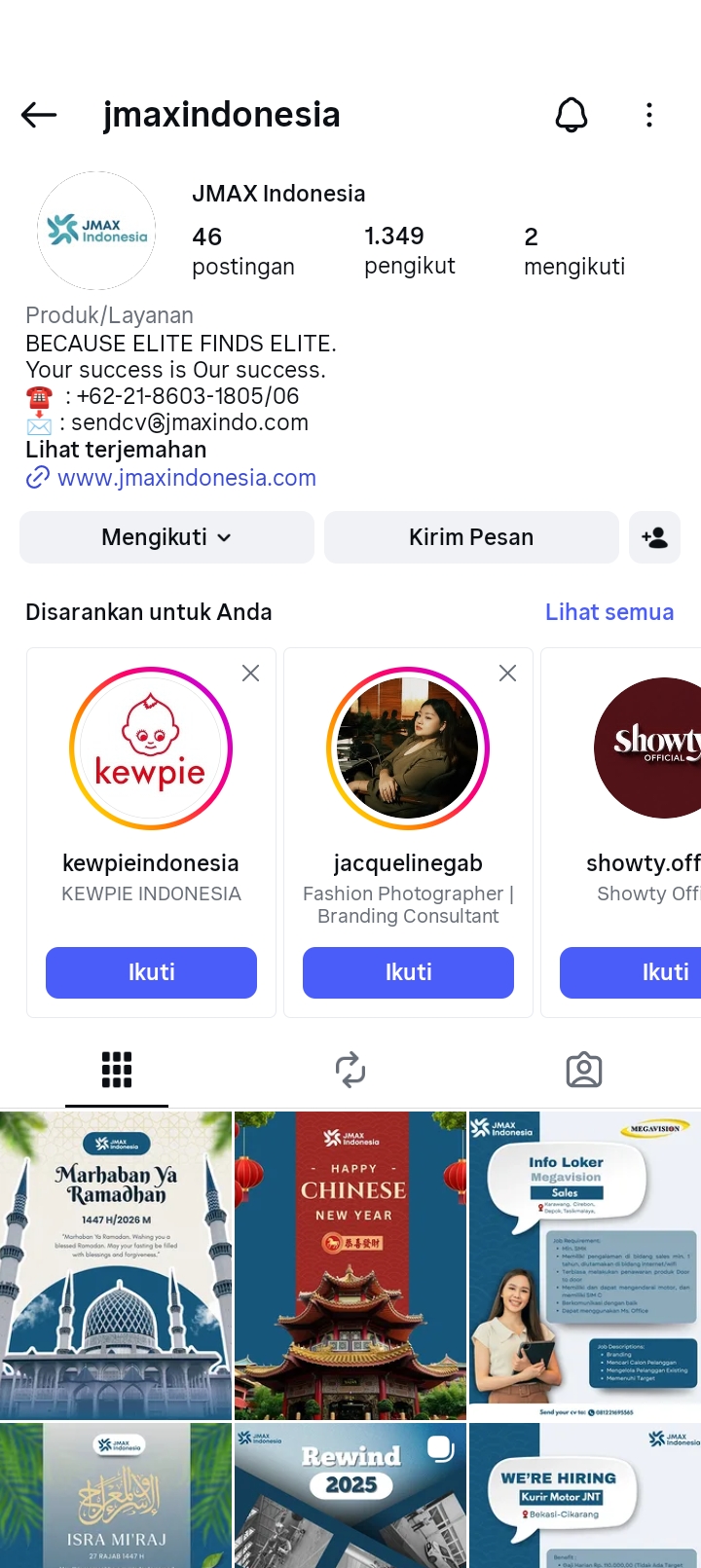701x1568 pixels.
Task: Open the three-dot overflow menu
Action: coord(649,115)
